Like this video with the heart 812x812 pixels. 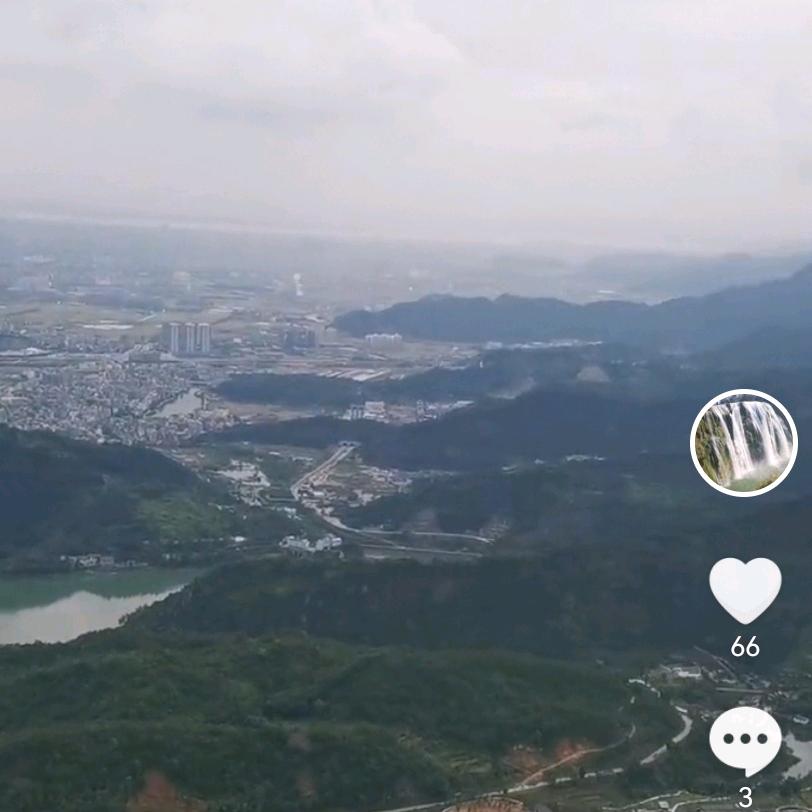pos(745,589)
